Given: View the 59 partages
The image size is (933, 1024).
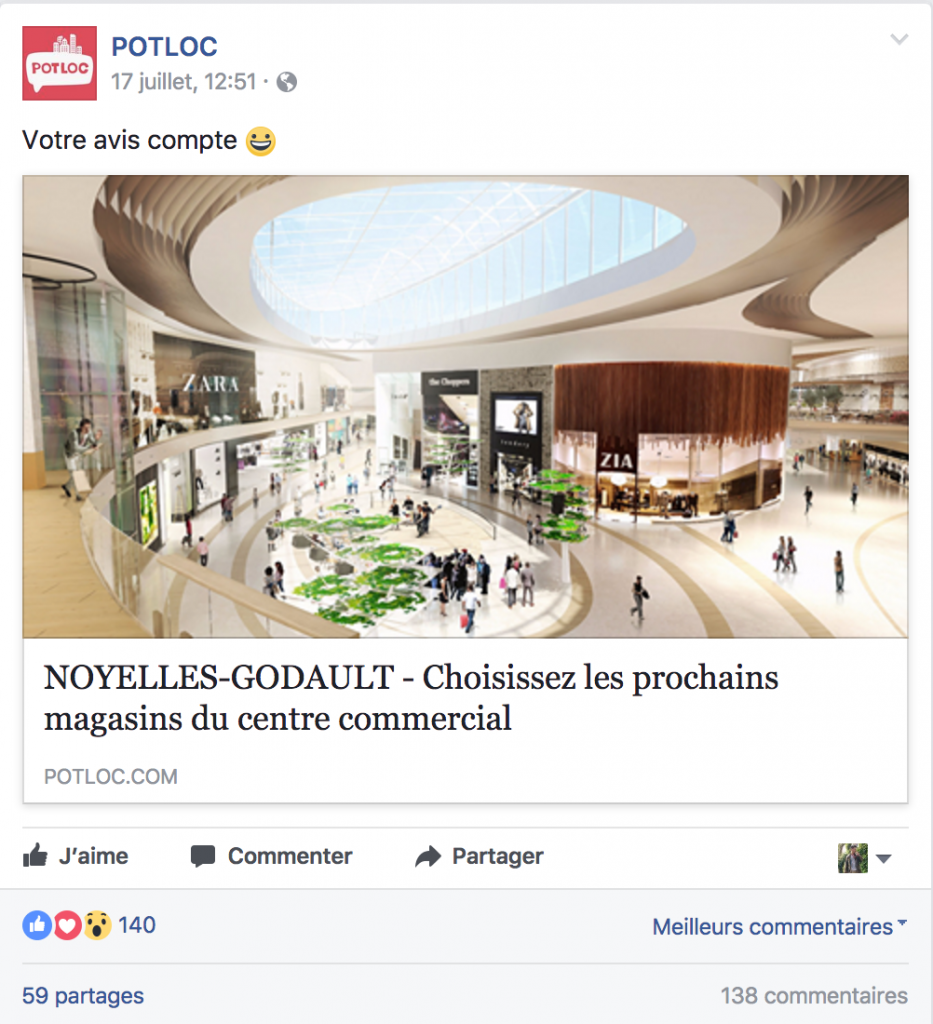Looking at the screenshot, I should (x=83, y=996).
